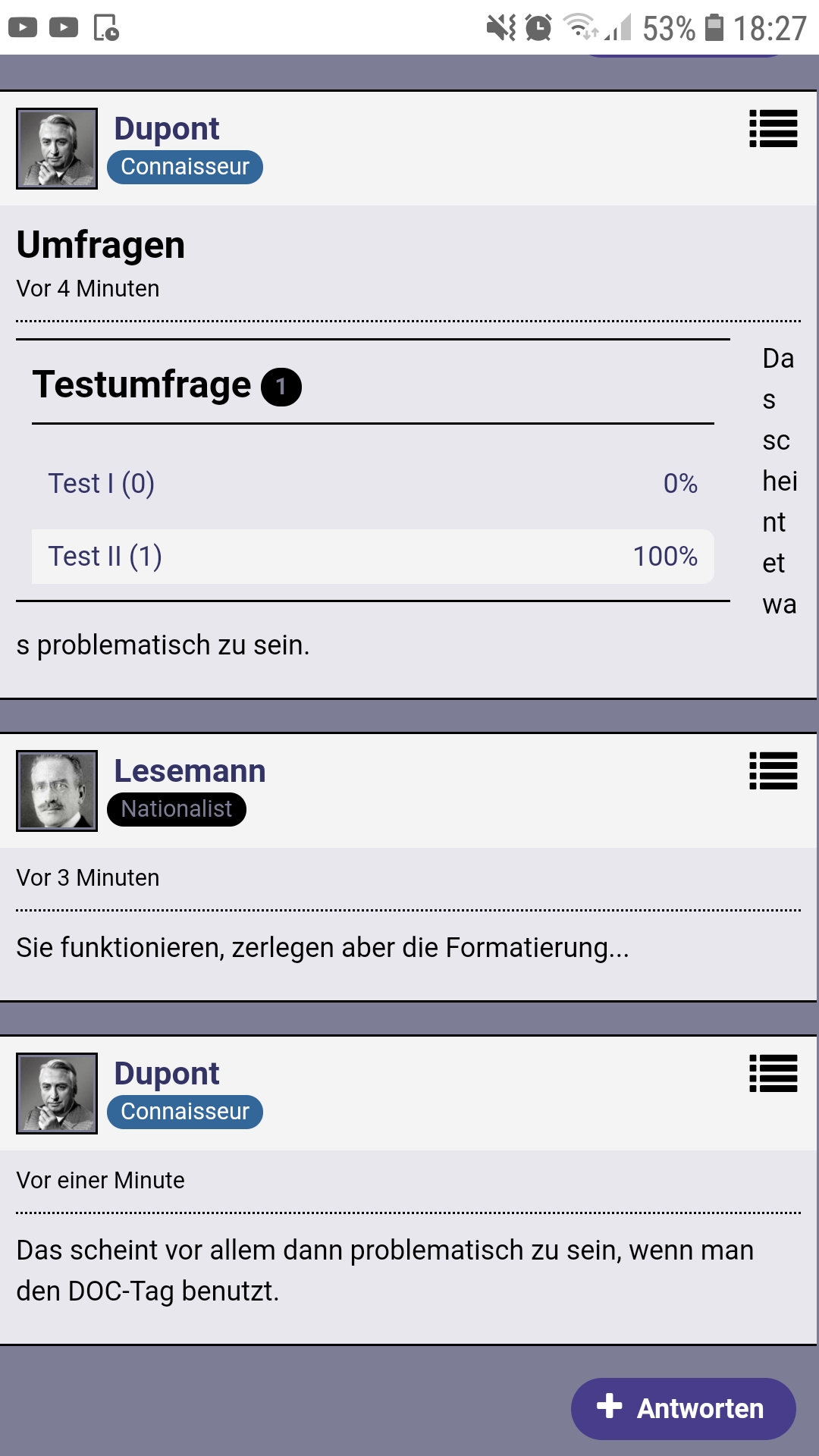Tap Dupont's avatar on the Umfragen post
This screenshot has height=1456, width=819.
click(57, 149)
